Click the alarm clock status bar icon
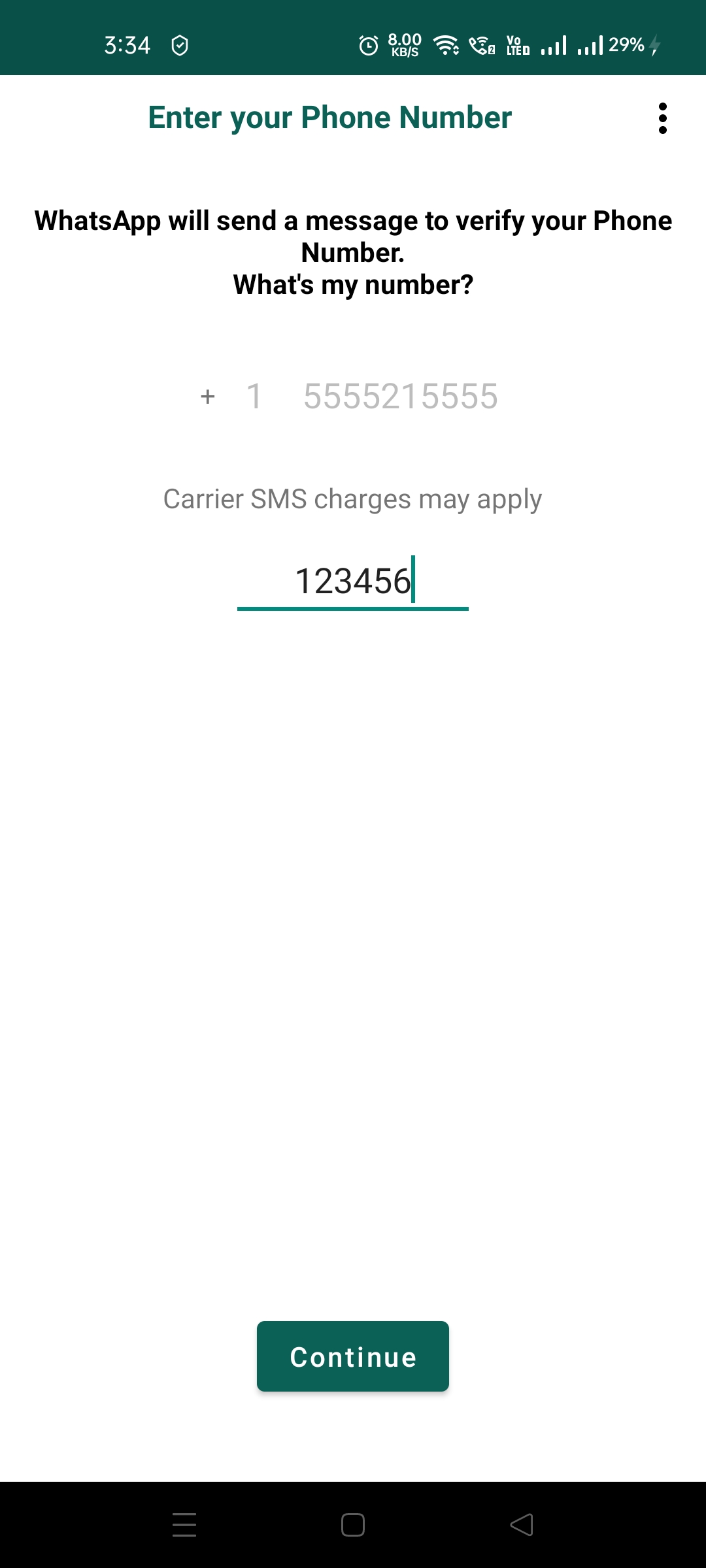Image resolution: width=706 pixels, height=1568 pixels. [x=368, y=44]
